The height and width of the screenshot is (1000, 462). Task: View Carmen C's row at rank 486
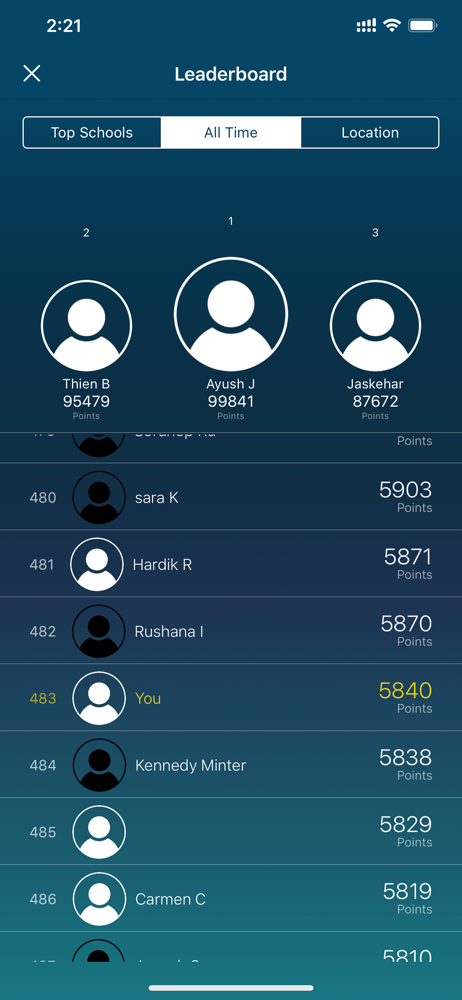coord(231,899)
